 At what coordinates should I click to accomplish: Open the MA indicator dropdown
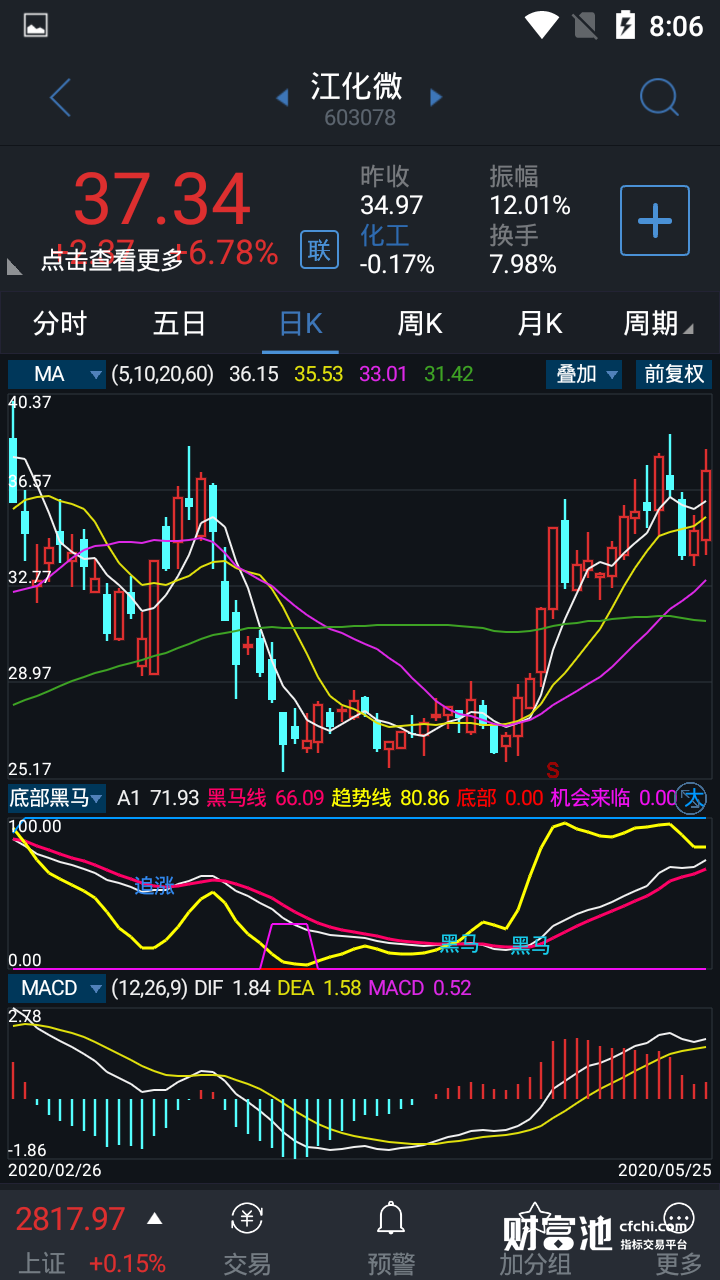(57, 374)
